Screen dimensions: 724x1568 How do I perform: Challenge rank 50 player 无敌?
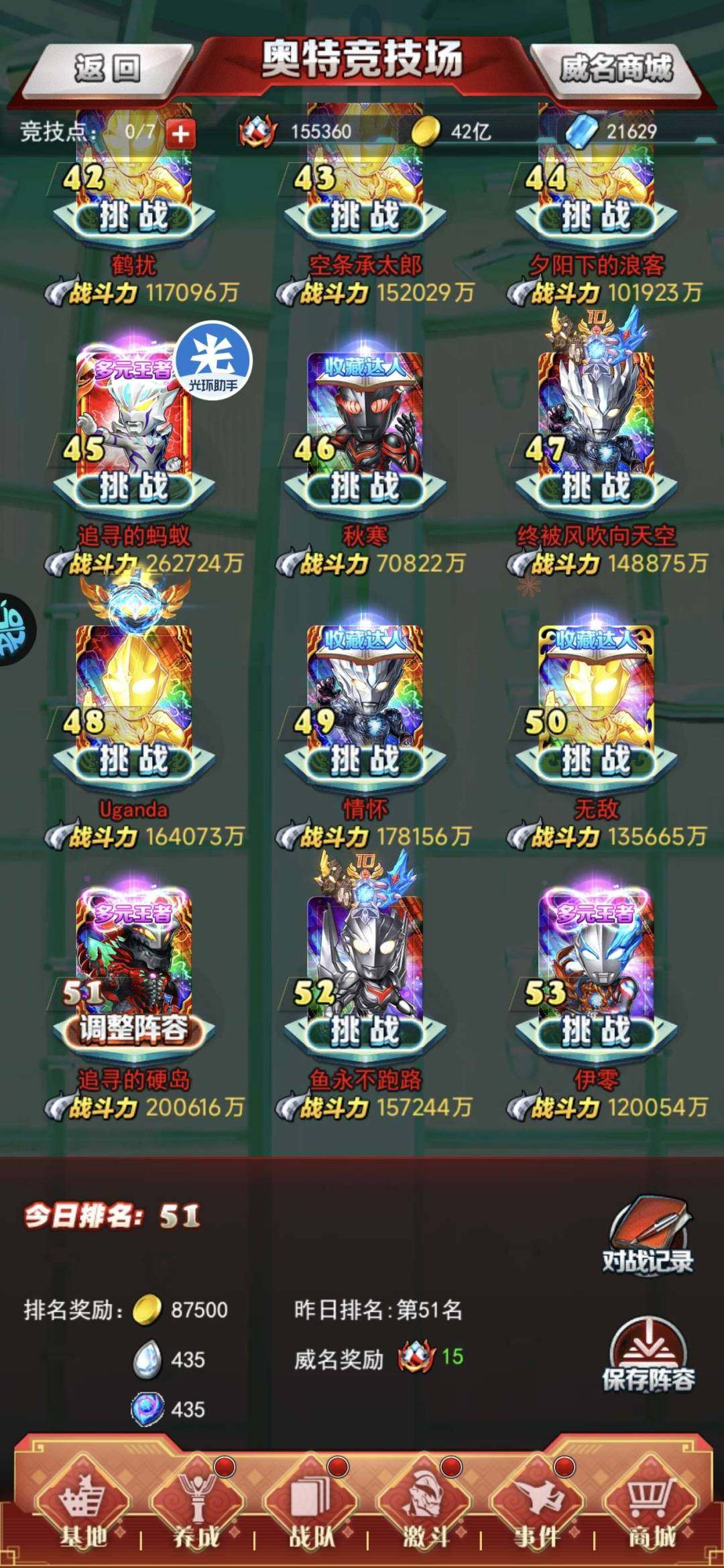pyautogui.click(x=596, y=761)
